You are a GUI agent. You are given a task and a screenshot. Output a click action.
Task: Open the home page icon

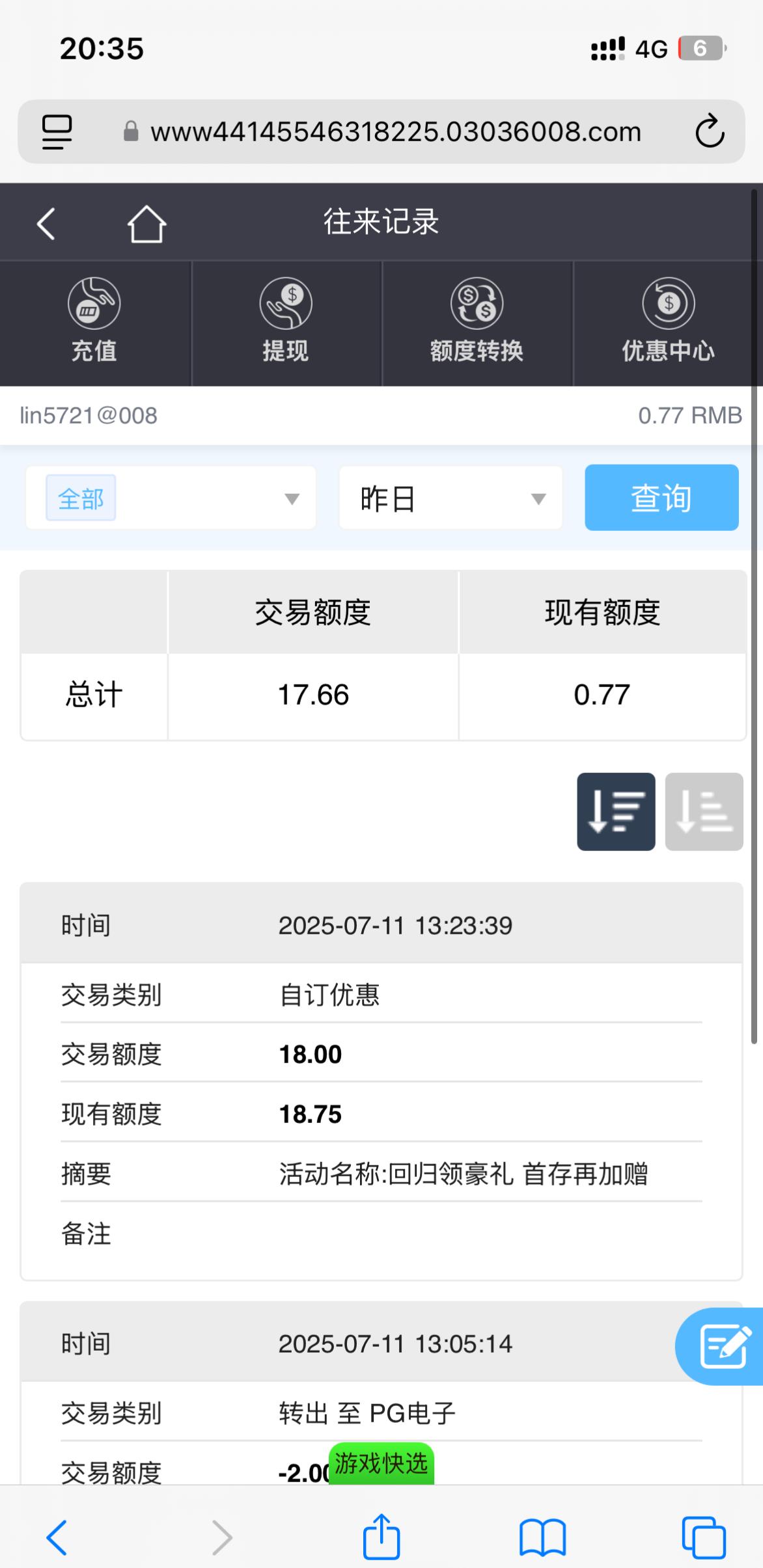coord(146,224)
